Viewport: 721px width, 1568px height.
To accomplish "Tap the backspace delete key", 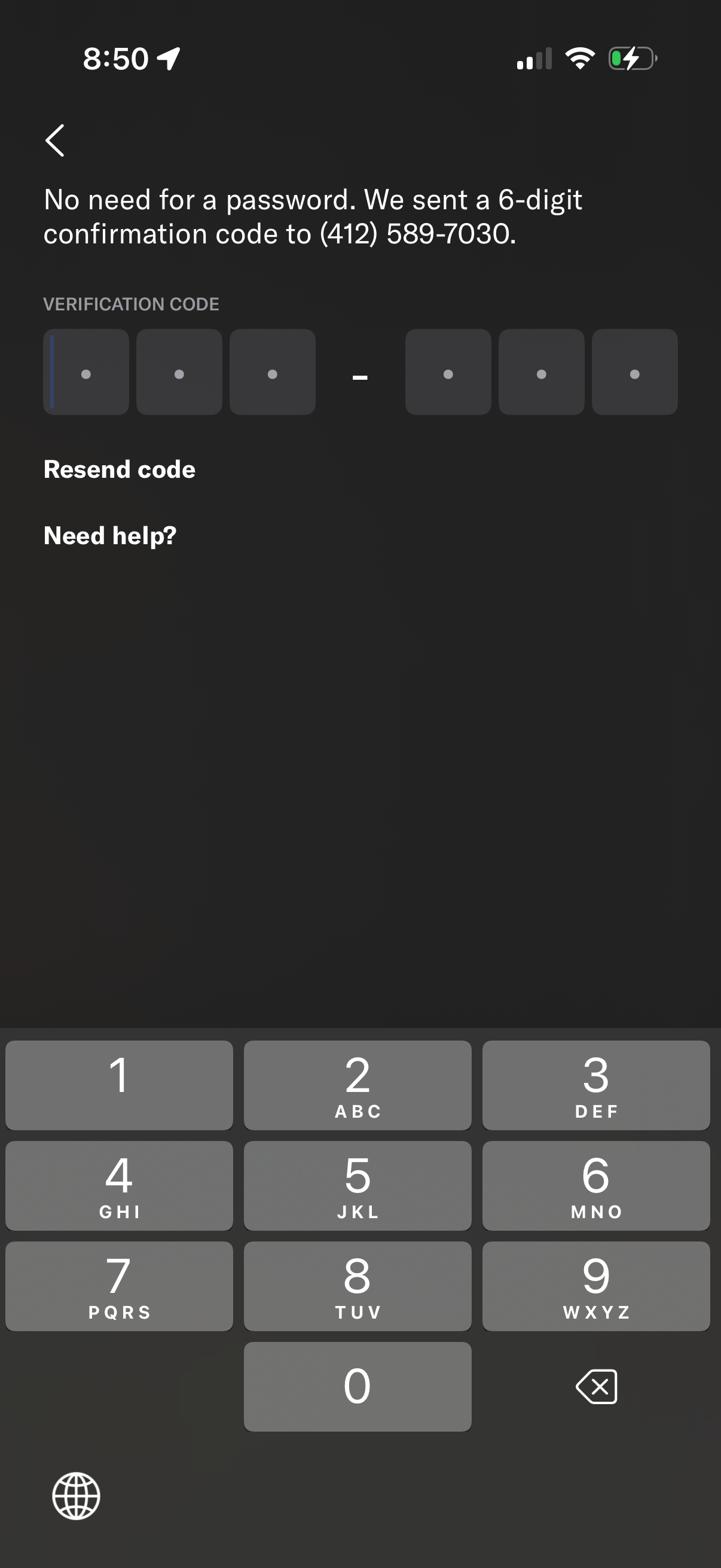I will point(597,1387).
